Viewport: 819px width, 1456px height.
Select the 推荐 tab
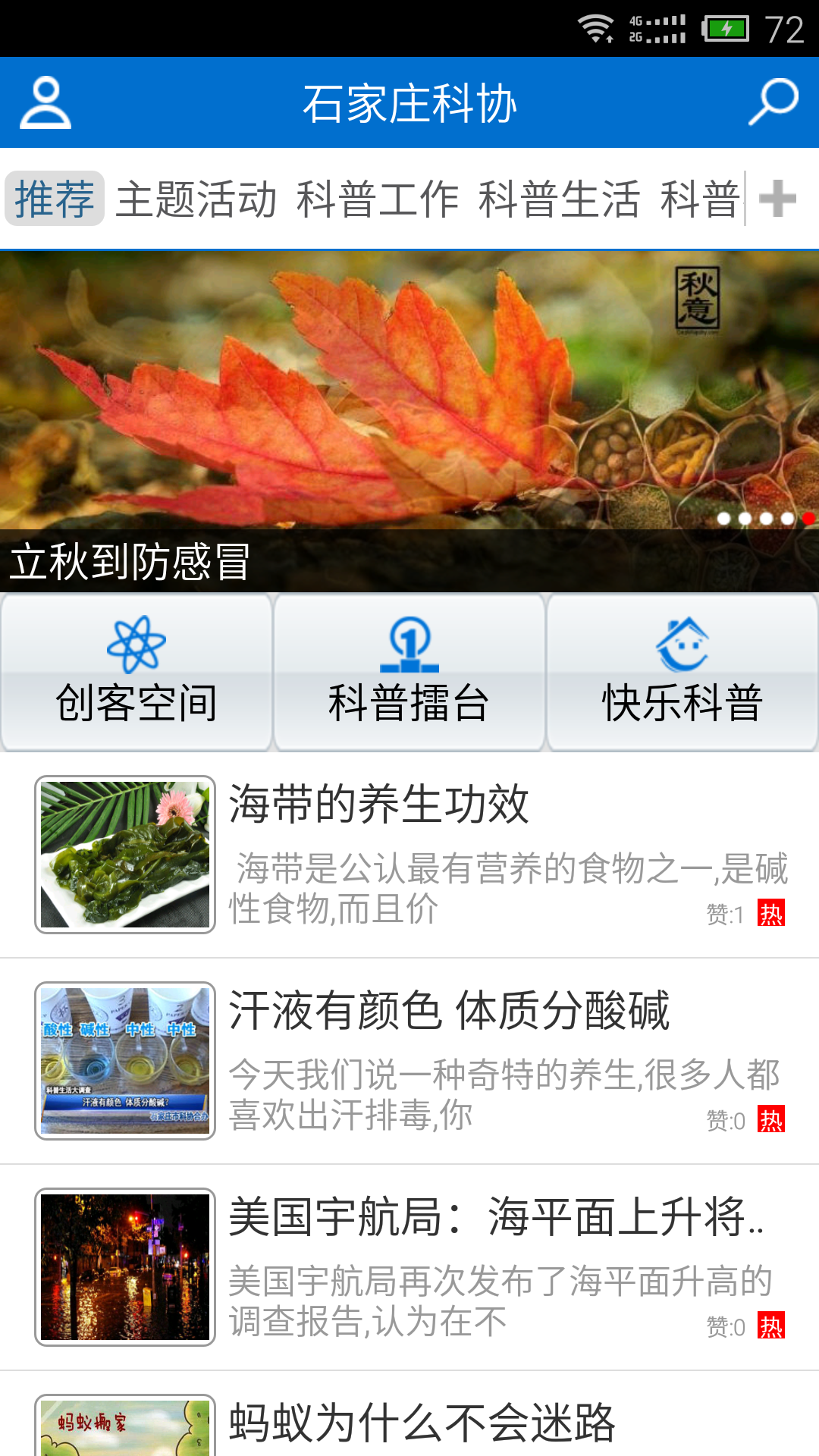pos(55,199)
